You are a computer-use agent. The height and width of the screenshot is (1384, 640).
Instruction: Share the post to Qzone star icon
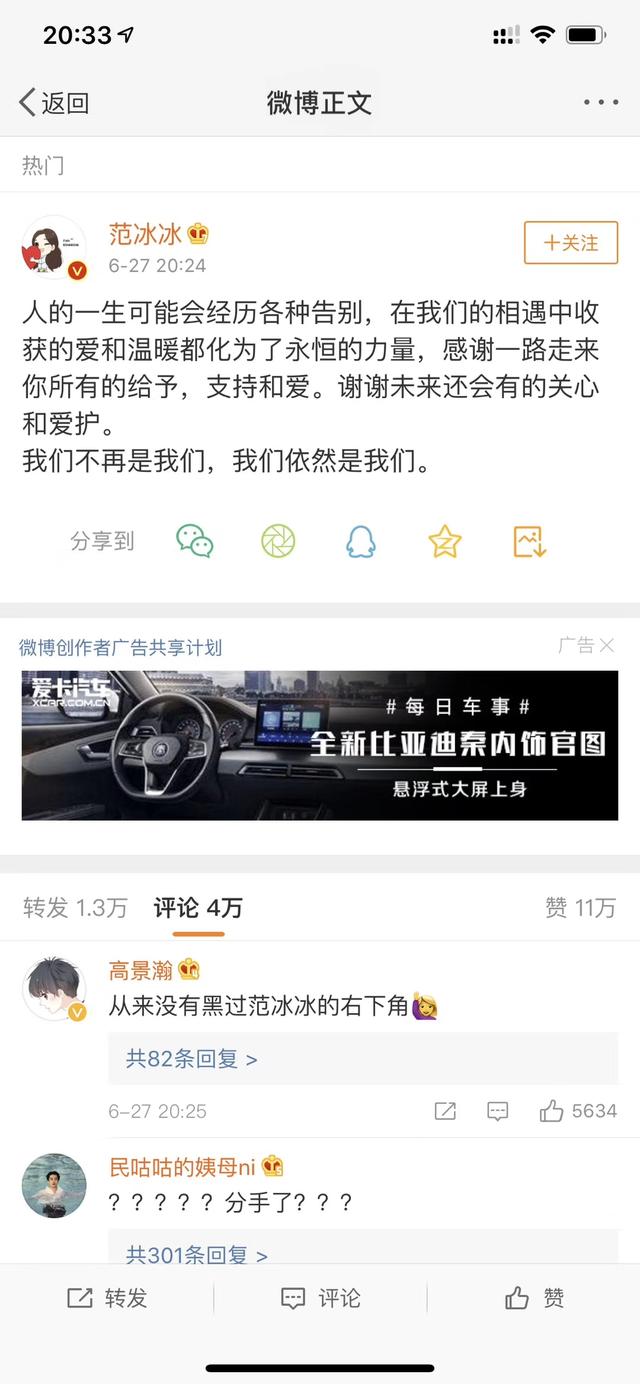[x=444, y=541]
